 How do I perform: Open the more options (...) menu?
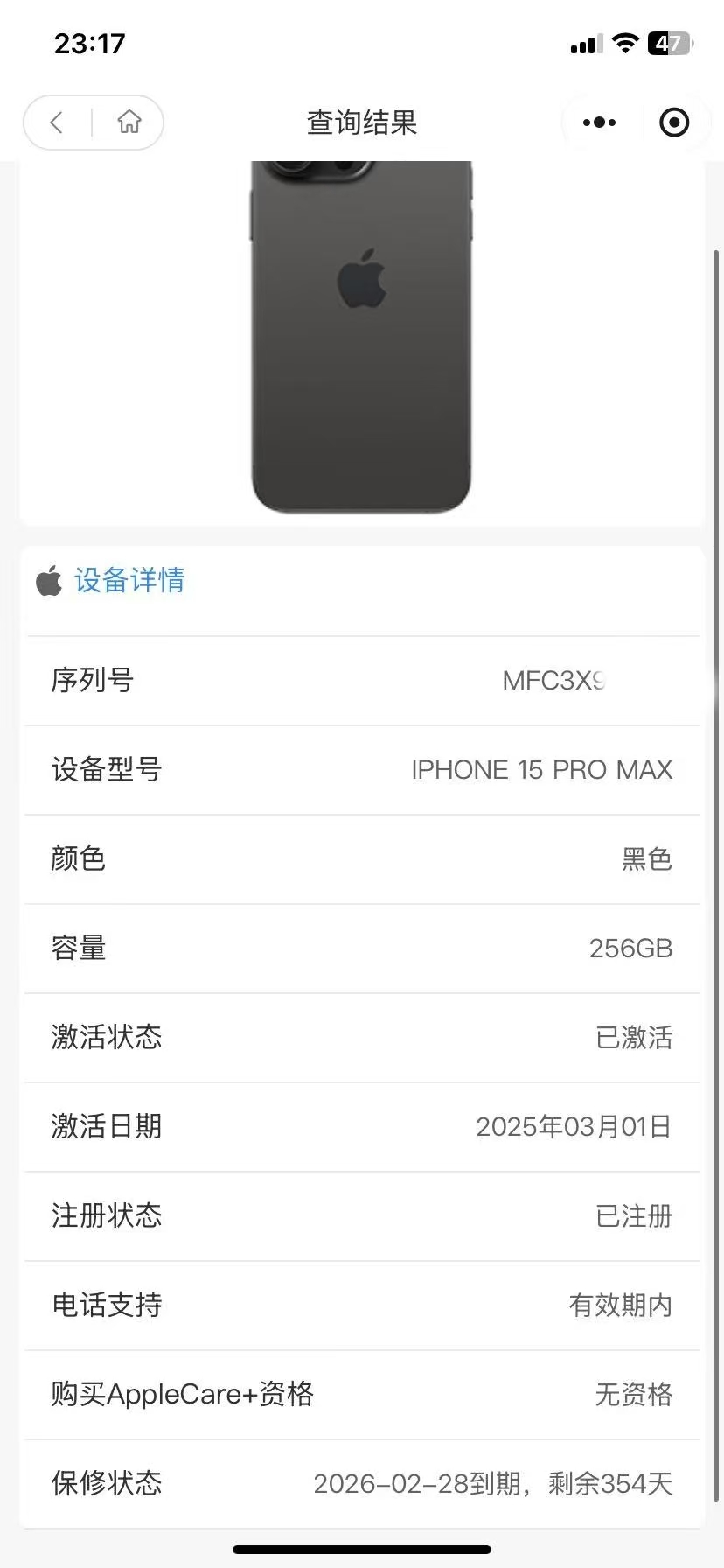click(x=597, y=122)
